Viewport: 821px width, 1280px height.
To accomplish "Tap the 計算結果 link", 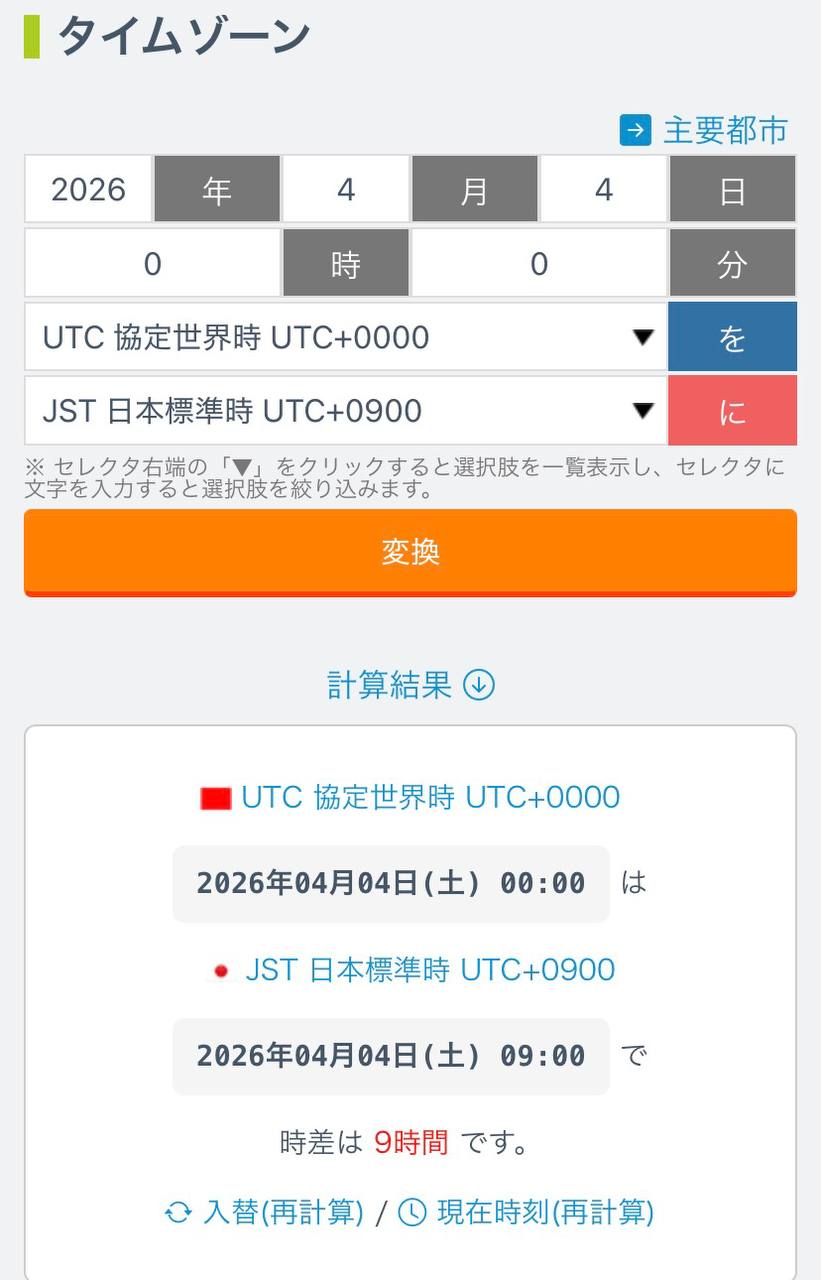I will [x=410, y=685].
